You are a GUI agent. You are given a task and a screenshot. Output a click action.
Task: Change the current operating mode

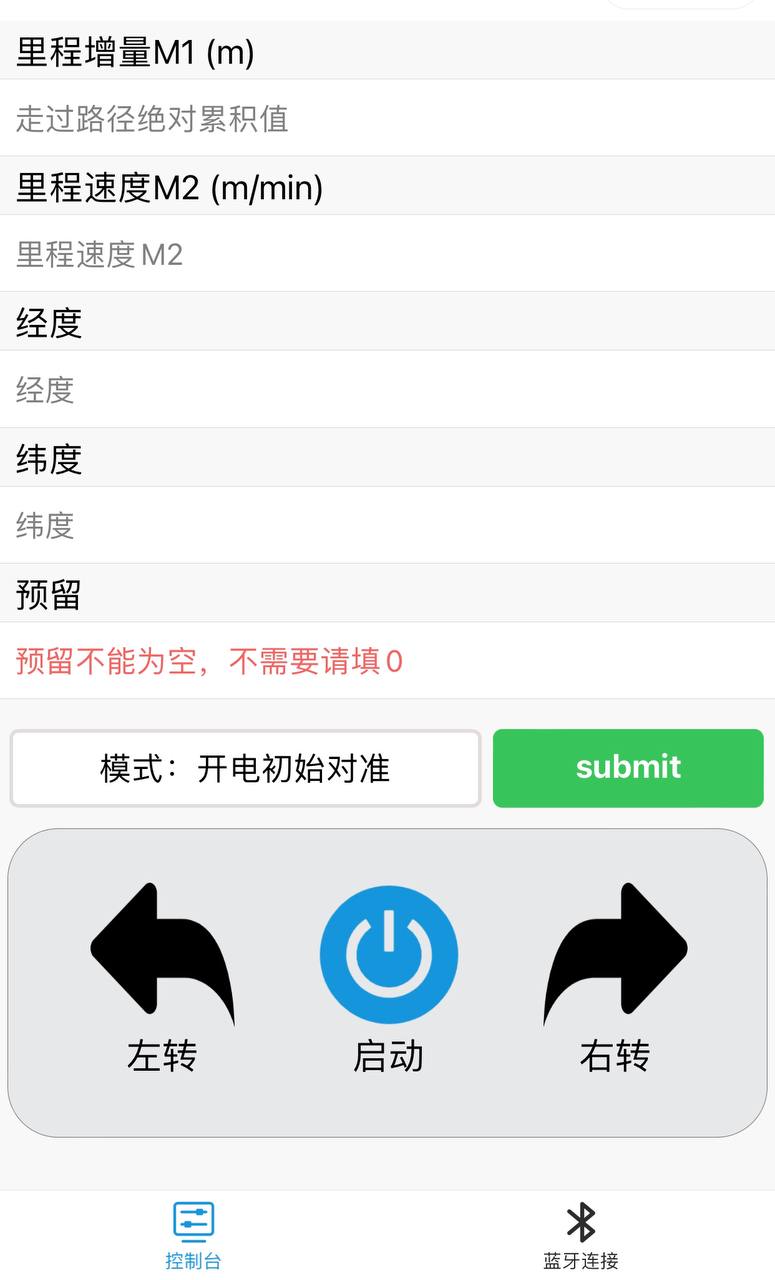pos(244,767)
